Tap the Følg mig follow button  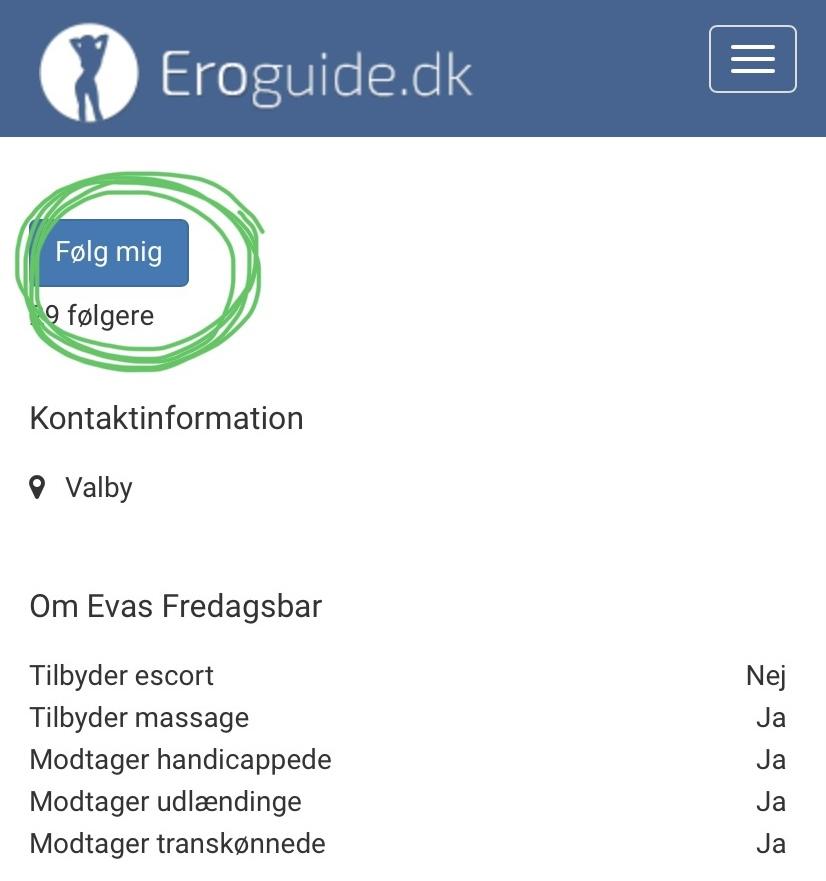click(x=109, y=252)
